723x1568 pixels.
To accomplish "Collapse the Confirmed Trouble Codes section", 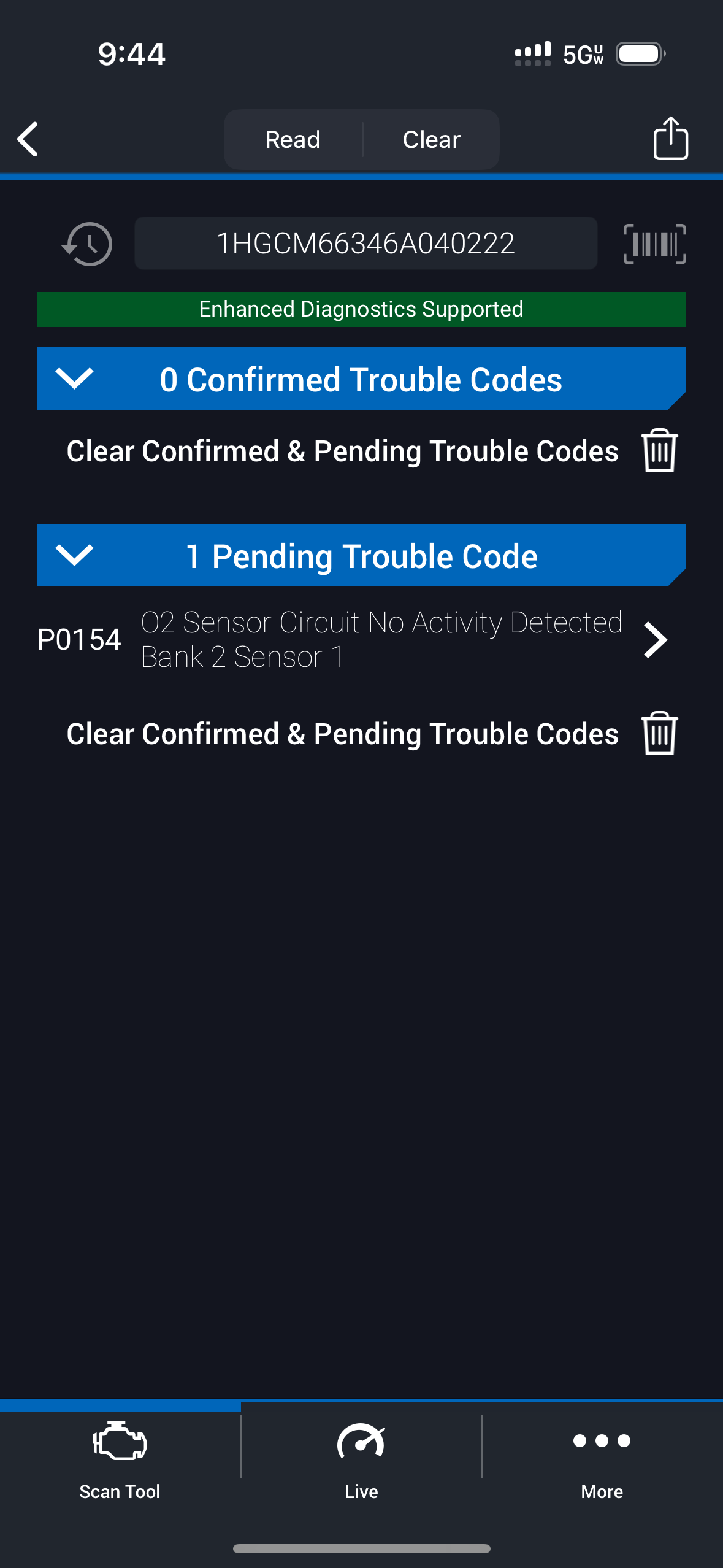I will tap(74, 379).
